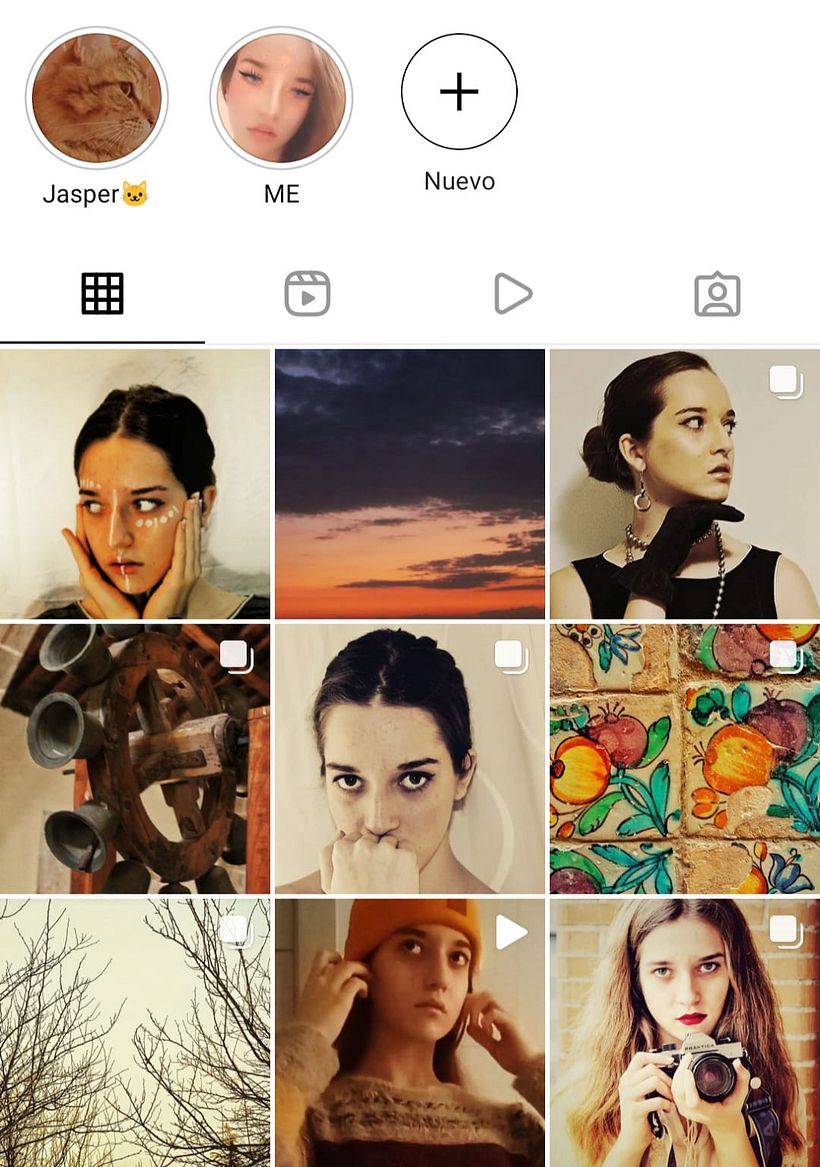This screenshot has height=1167, width=820.
Task: View the colorful fruit tiles post
Action: (x=685, y=759)
